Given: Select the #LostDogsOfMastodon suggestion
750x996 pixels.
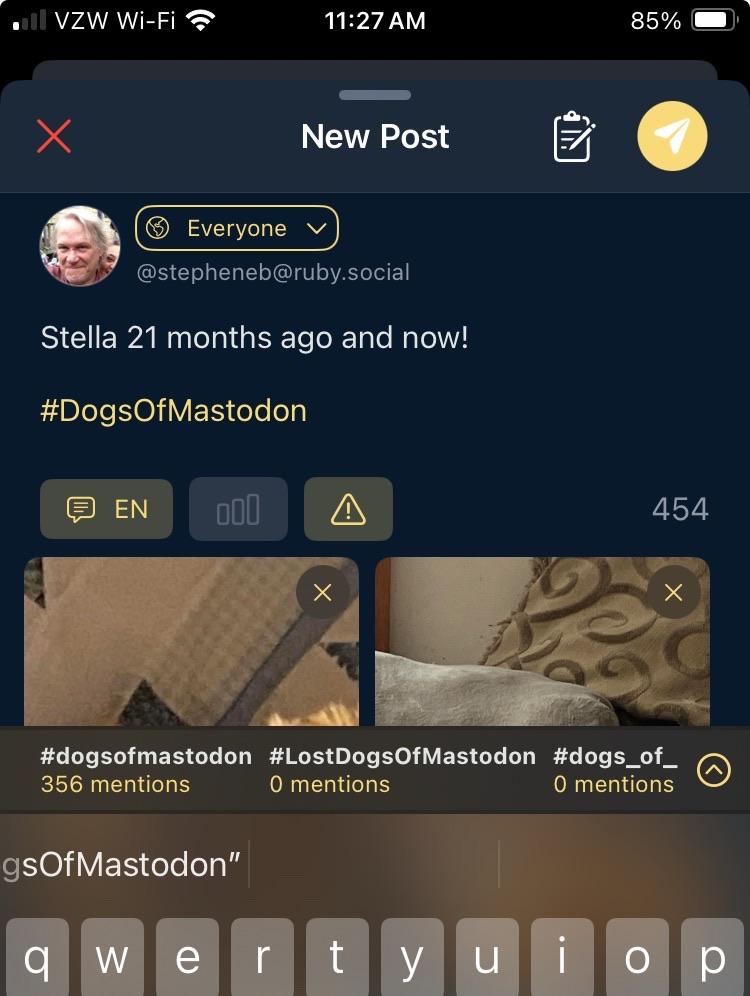Looking at the screenshot, I should 402,769.
